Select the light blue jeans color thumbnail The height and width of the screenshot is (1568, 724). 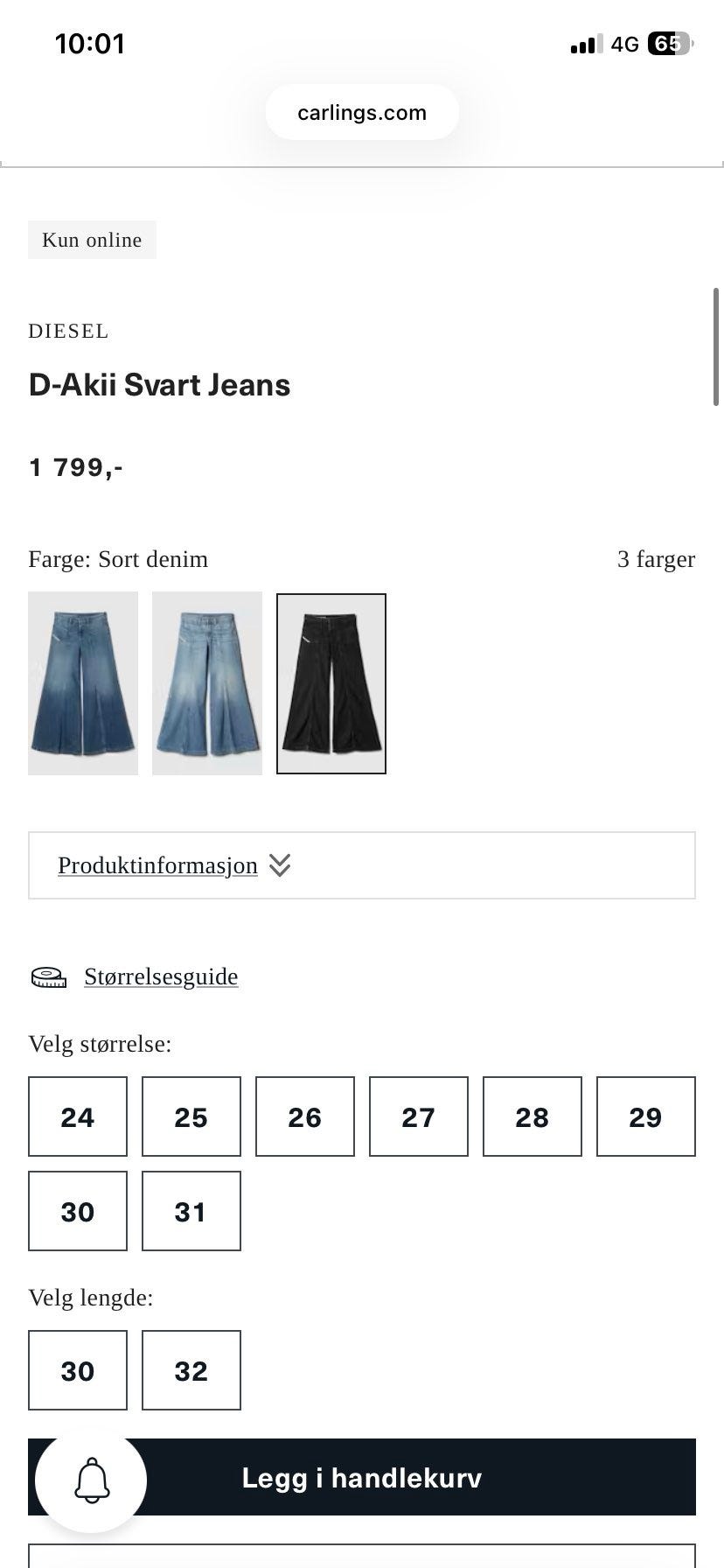pyautogui.click(x=207, y=684)
